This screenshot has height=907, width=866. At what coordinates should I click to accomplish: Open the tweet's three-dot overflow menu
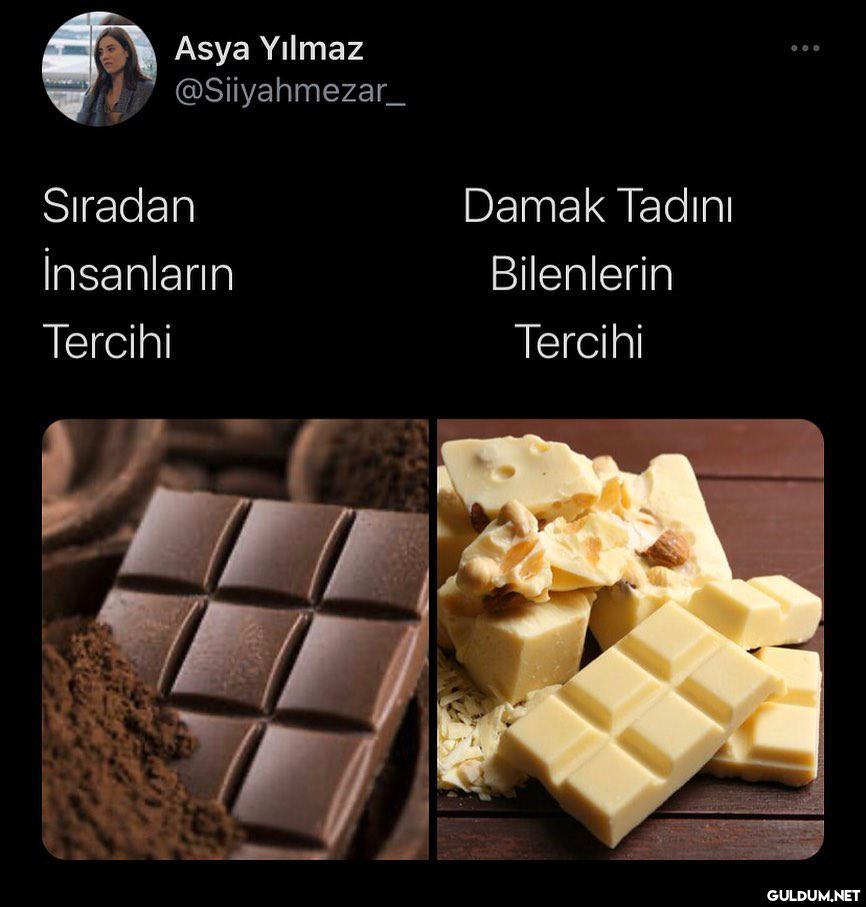tap(804, 48)
